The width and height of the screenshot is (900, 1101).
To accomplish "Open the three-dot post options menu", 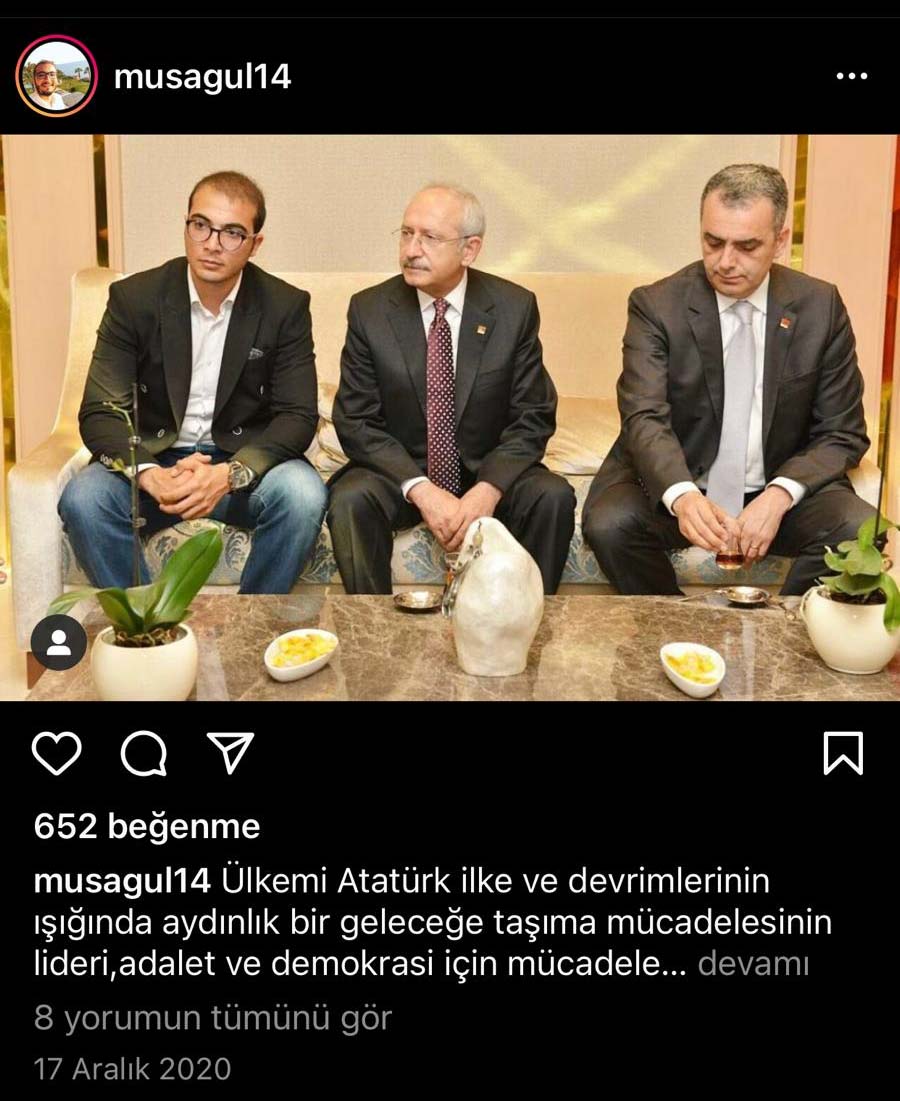I will (x=851, y=77).
